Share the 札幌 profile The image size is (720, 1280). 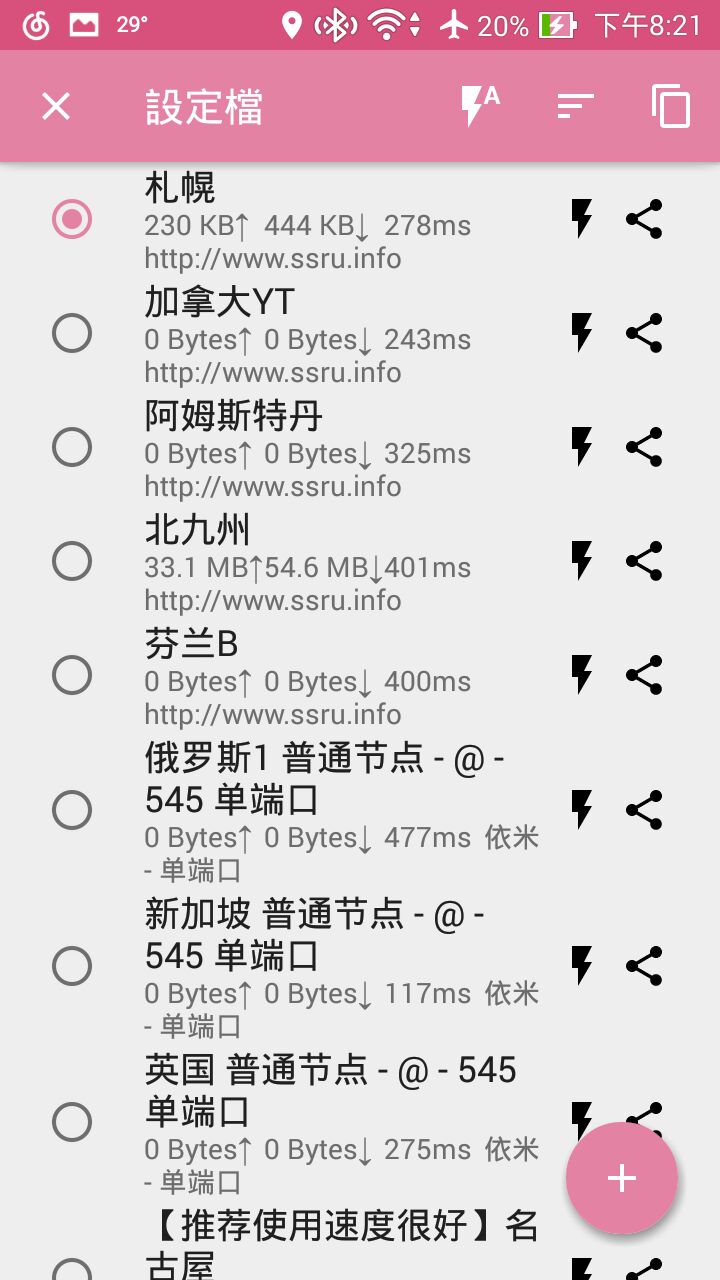click(x=644, y=219)
